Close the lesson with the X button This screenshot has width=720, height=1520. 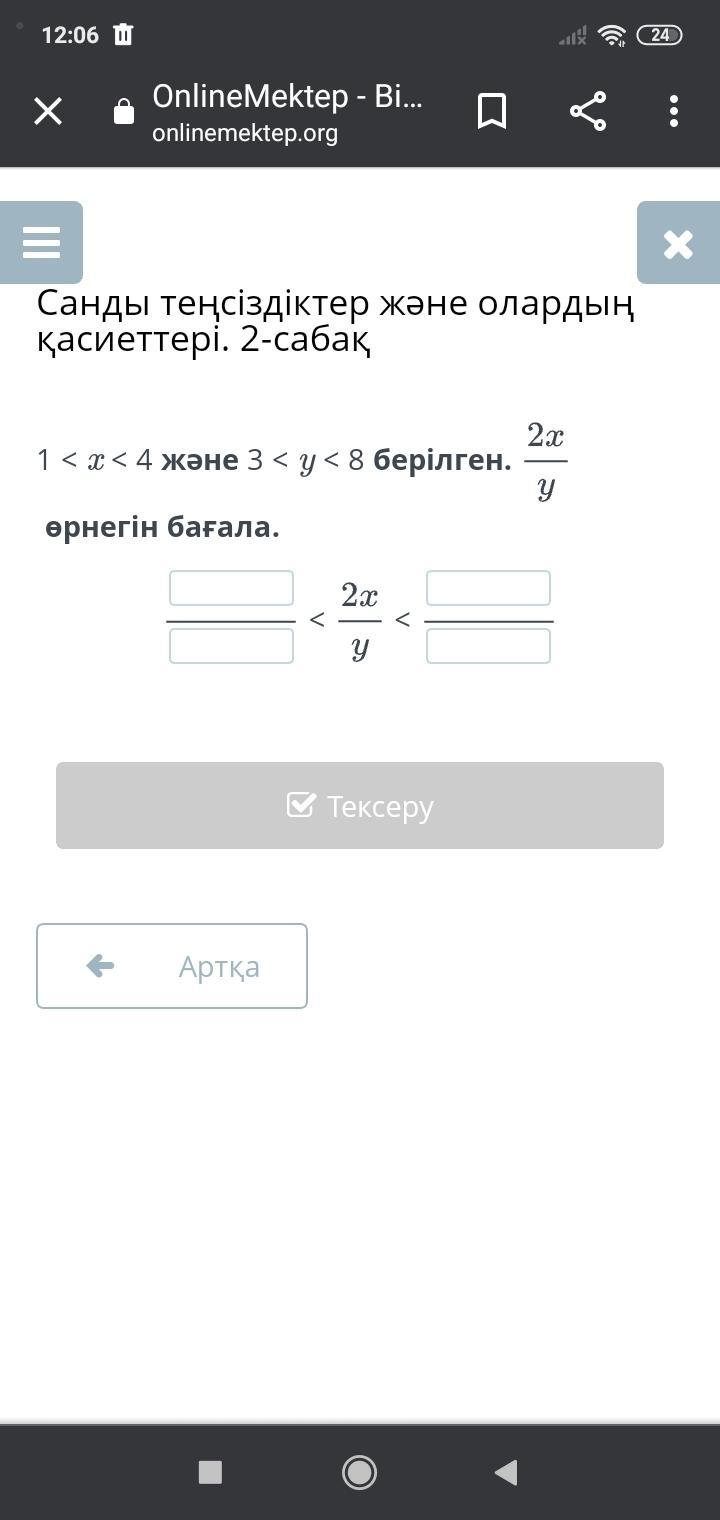point(678,243)
